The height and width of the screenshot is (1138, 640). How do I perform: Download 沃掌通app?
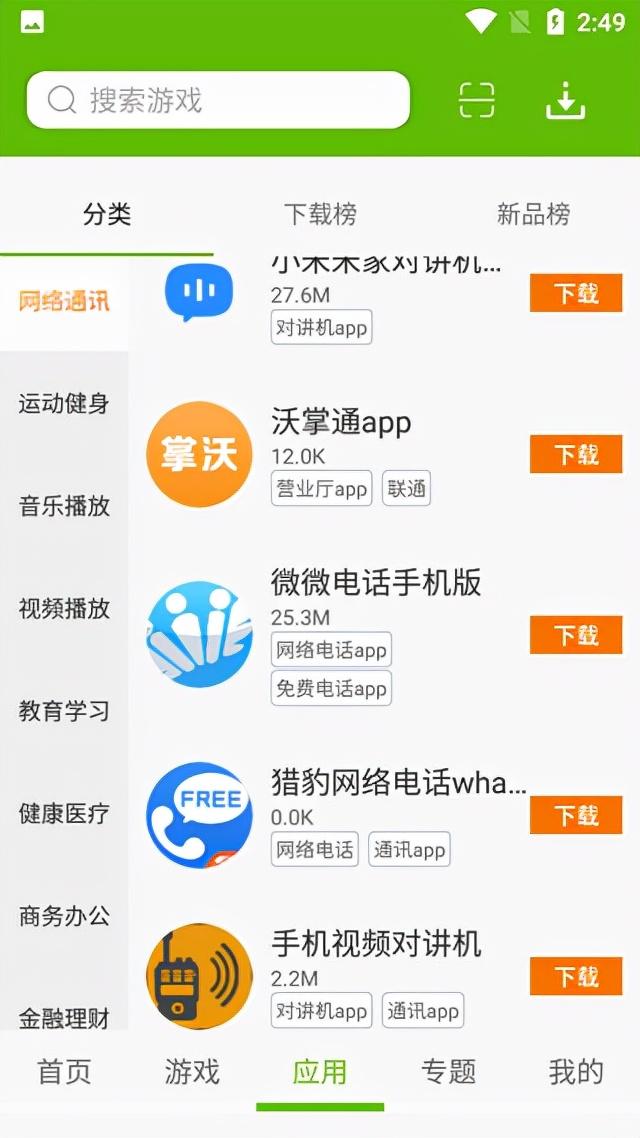(x=576, y=454)
